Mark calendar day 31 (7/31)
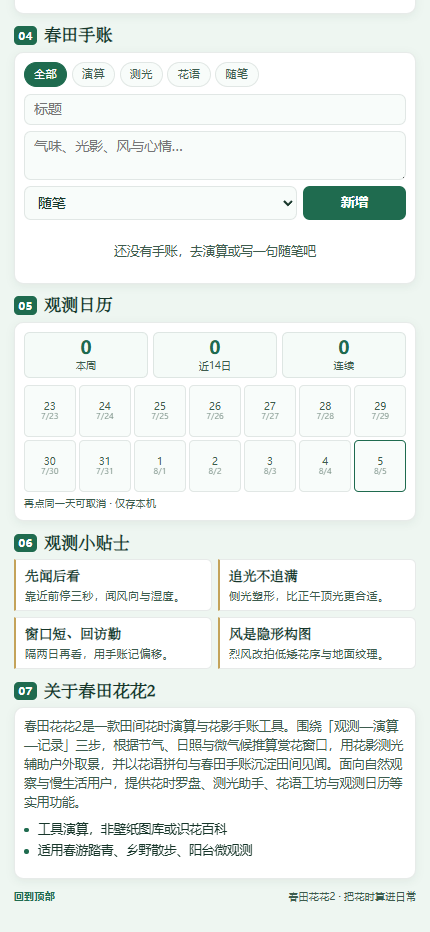Image resolution: width=430 pixels, height=932 pixels. pyautogui.click(x=105, y=466)
